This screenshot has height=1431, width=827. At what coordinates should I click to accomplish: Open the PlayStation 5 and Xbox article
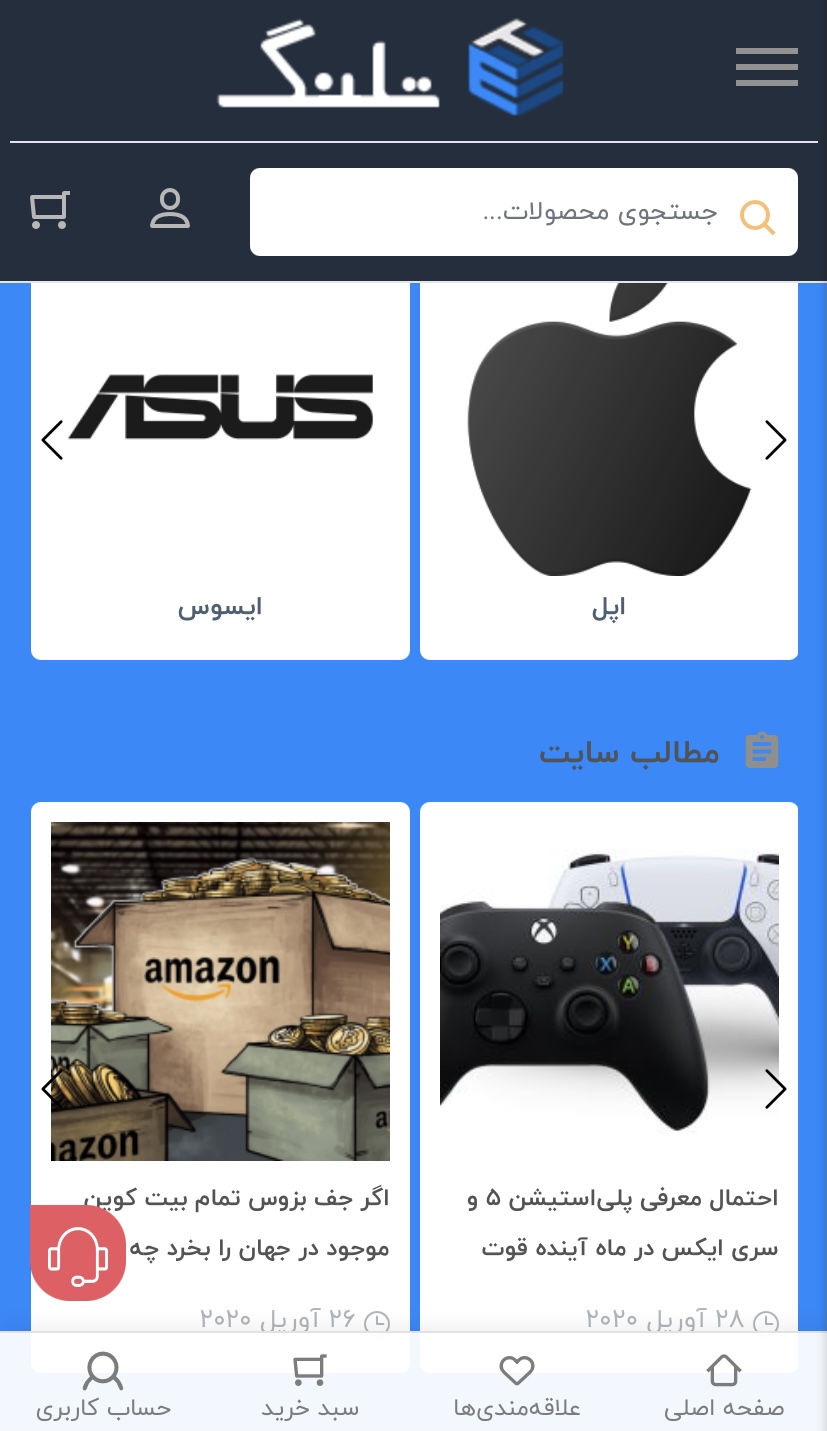point(608,1060)
